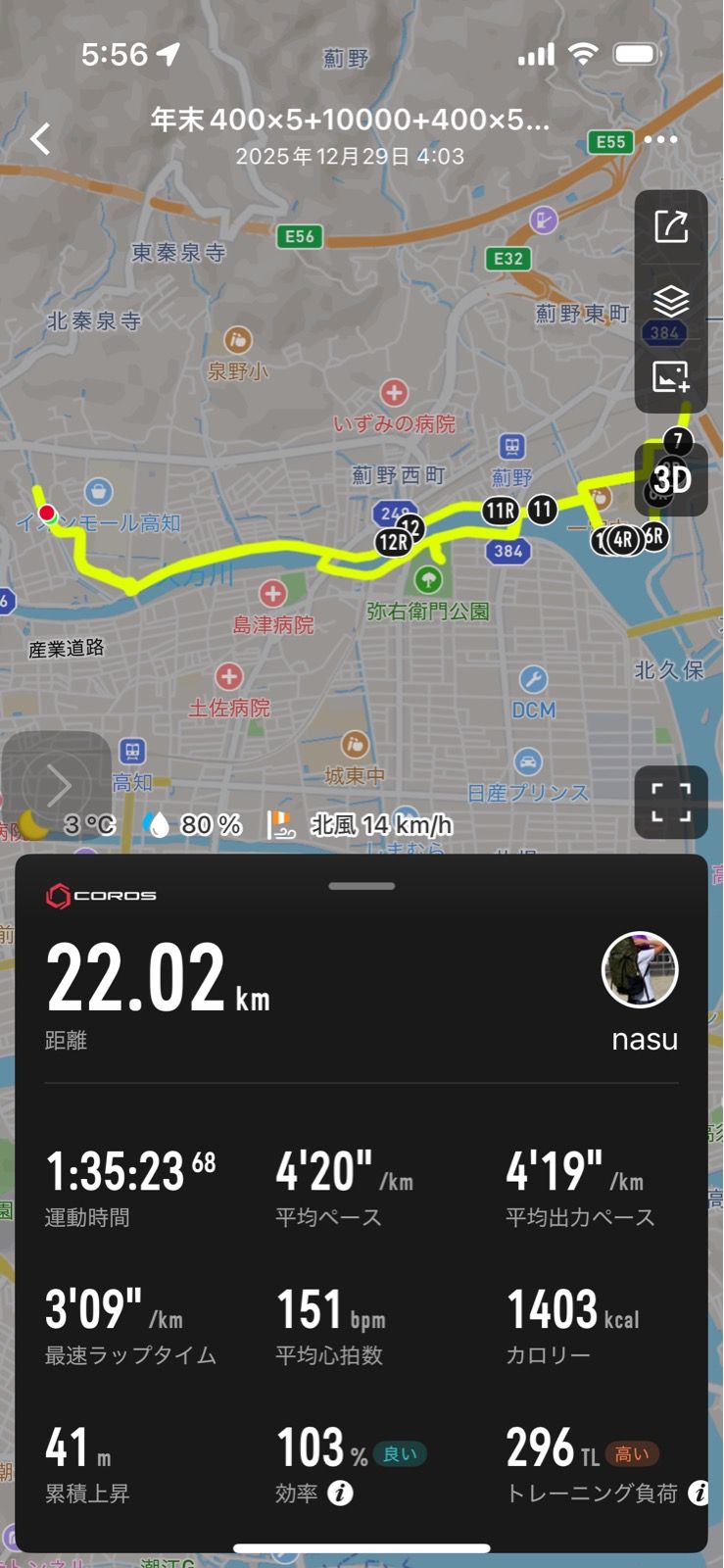Image resolution: width=724 pixels, height=1568 pixels.
Task: Add a photo with the image-plus icon
Action: (671, 376)
